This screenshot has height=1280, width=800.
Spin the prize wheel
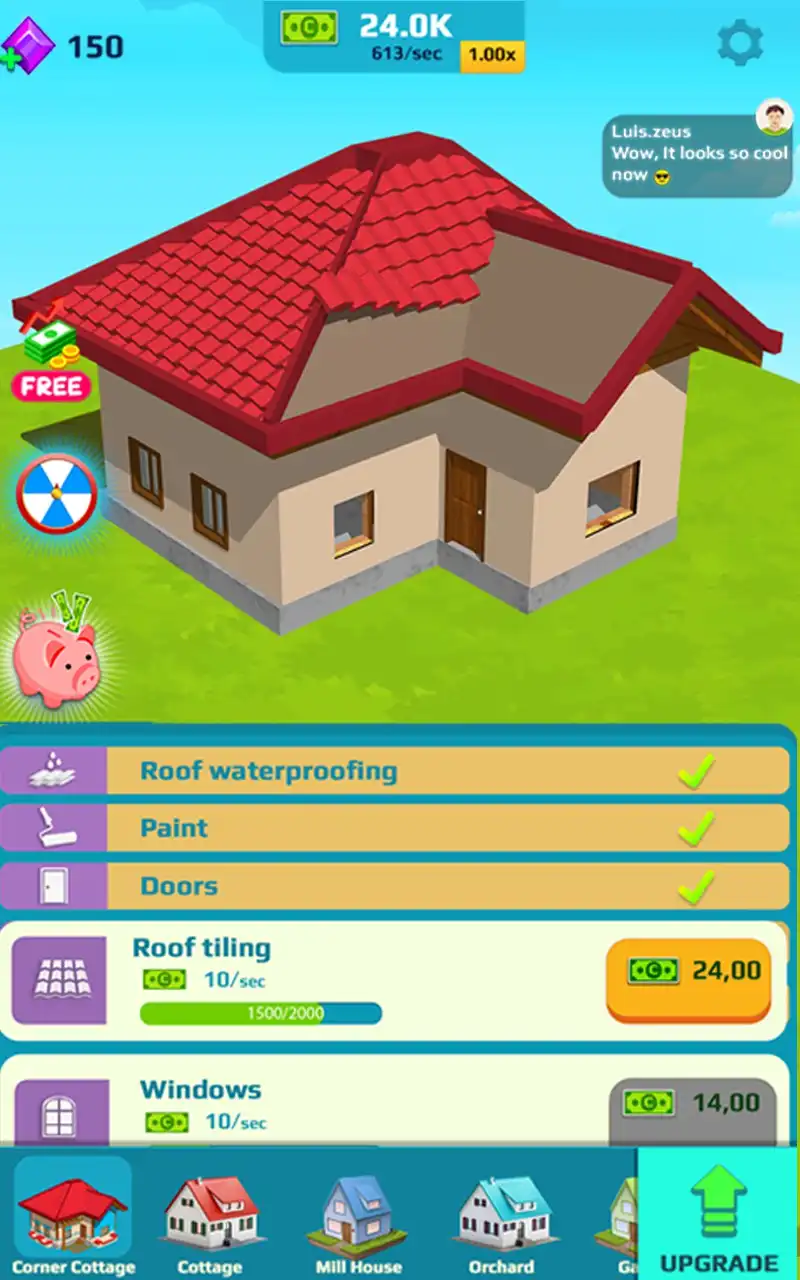point(56,492)
